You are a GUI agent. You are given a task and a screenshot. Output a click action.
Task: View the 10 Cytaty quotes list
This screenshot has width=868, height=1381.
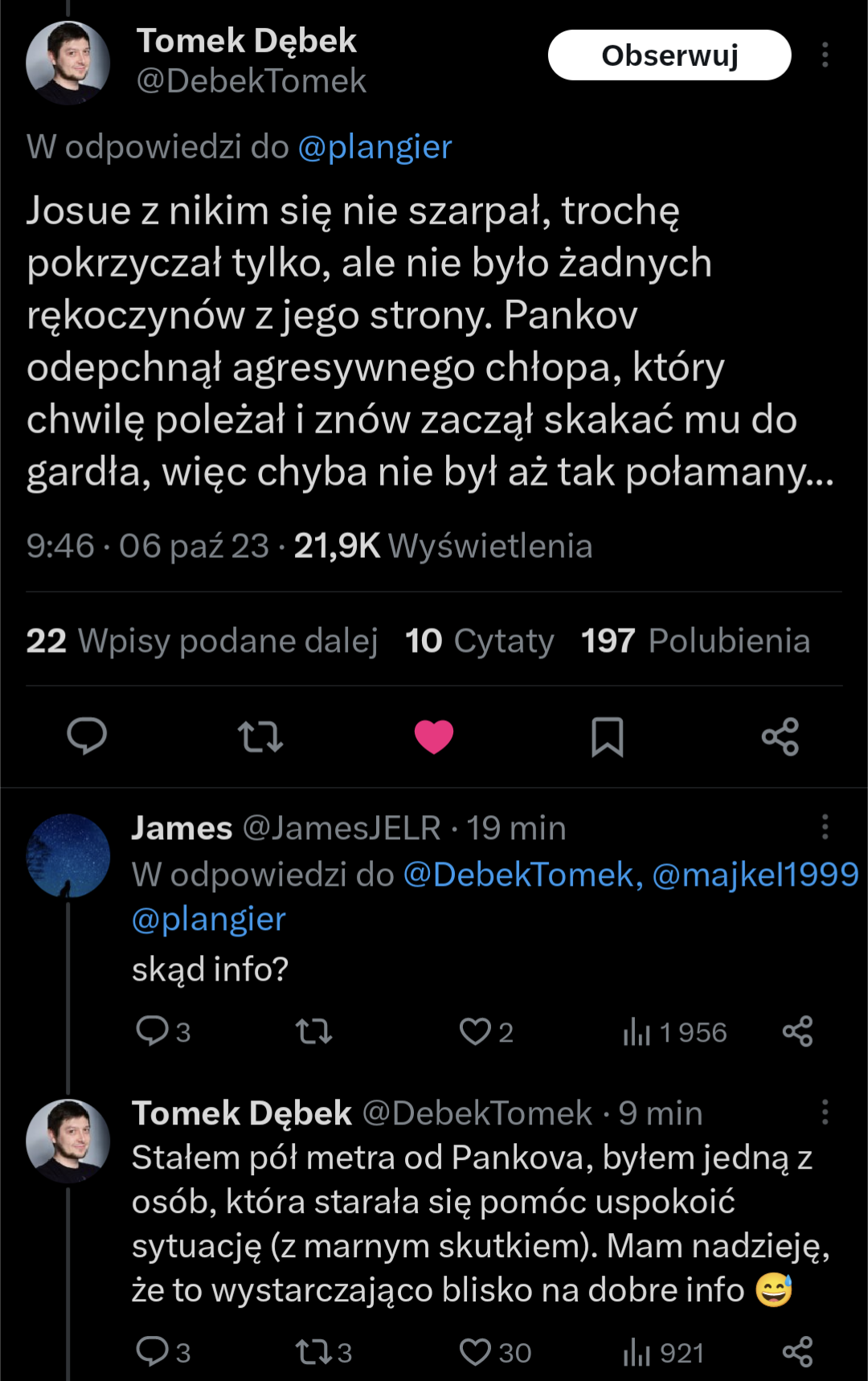coord(480,641)
